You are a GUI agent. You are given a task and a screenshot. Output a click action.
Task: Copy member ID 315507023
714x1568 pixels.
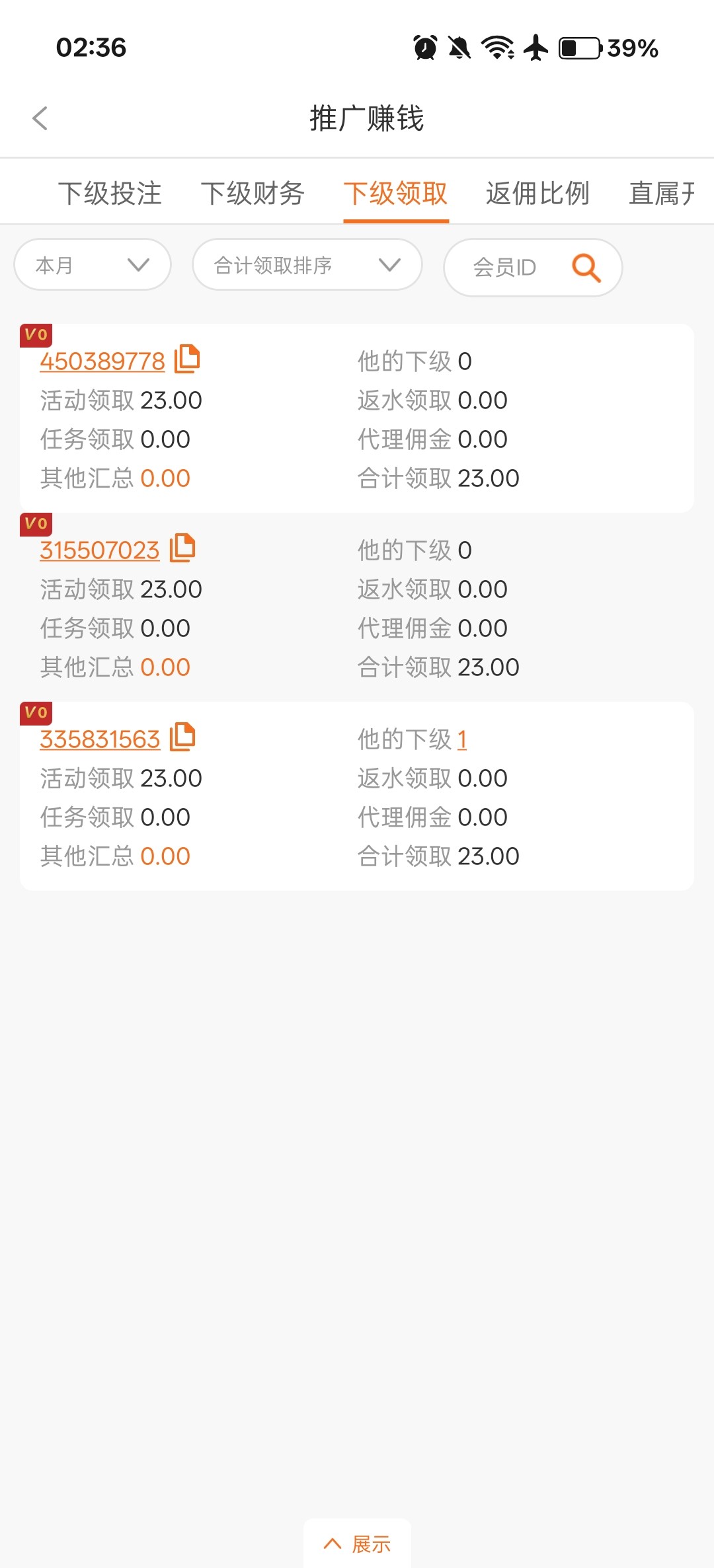coord(182,548)
